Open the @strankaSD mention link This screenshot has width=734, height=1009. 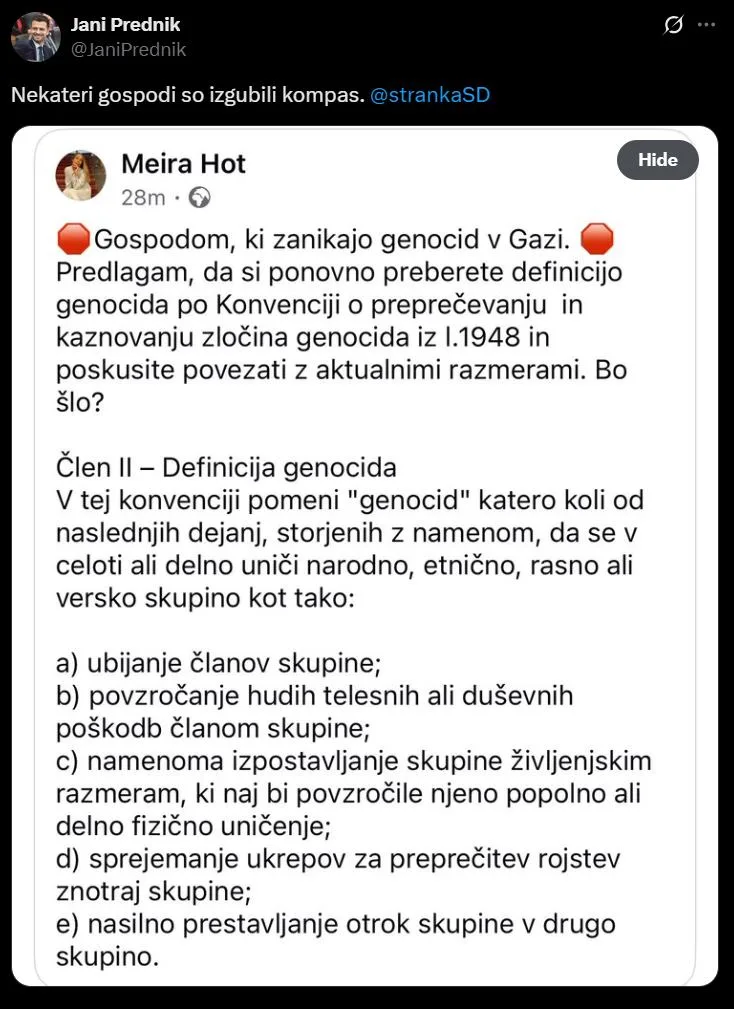(430, 96)
